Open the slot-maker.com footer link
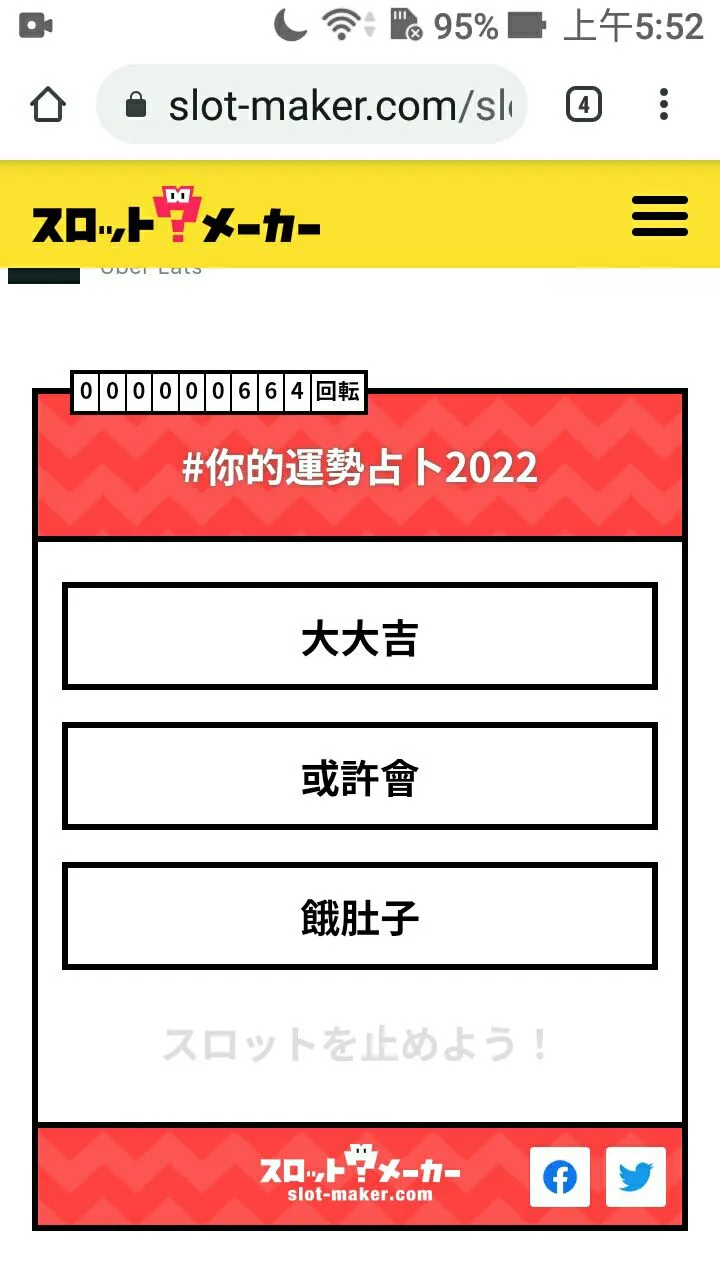 (x=360, y=1177)
